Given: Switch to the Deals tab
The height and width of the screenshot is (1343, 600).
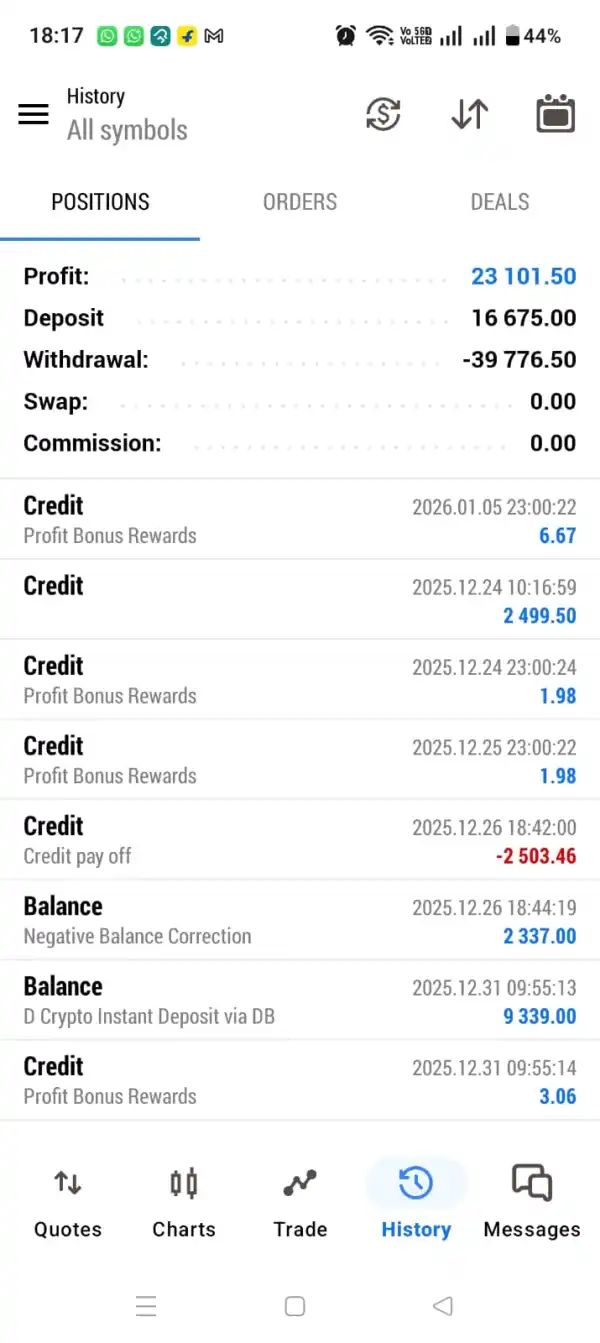Looking at the screenshot, I should click(x=500, y=202).
